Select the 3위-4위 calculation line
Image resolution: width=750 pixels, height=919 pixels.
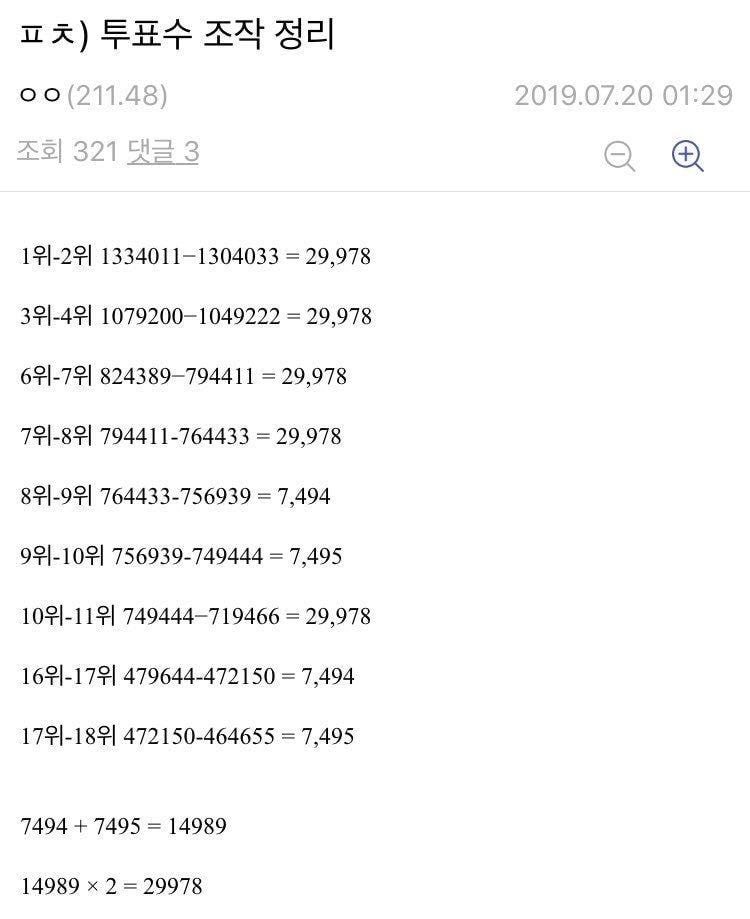point(195,317)
